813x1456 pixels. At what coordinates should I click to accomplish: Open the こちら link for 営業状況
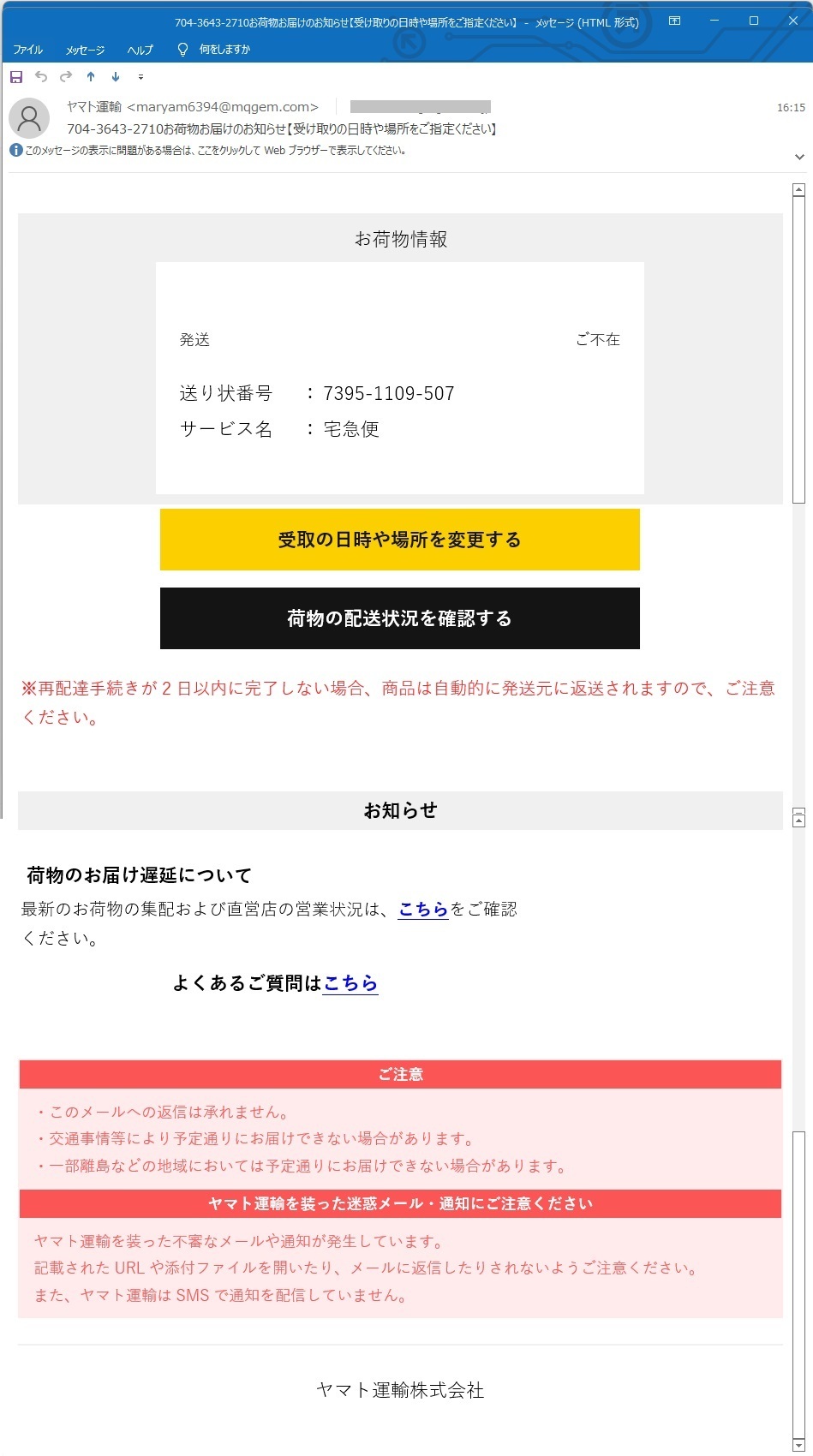(423, 910)
